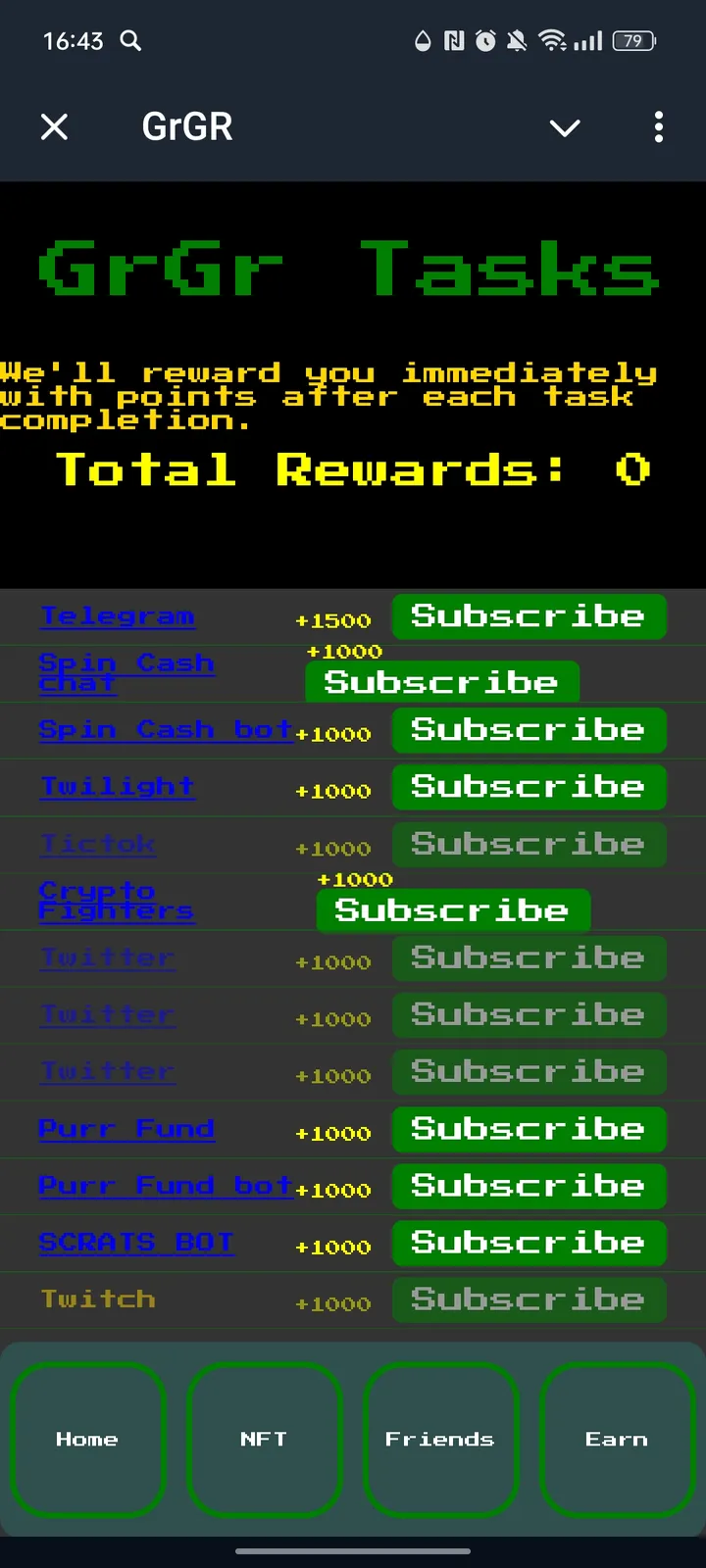Open the three-dot overflow menu
This screenshot has height=1568, width=706.
658,127
